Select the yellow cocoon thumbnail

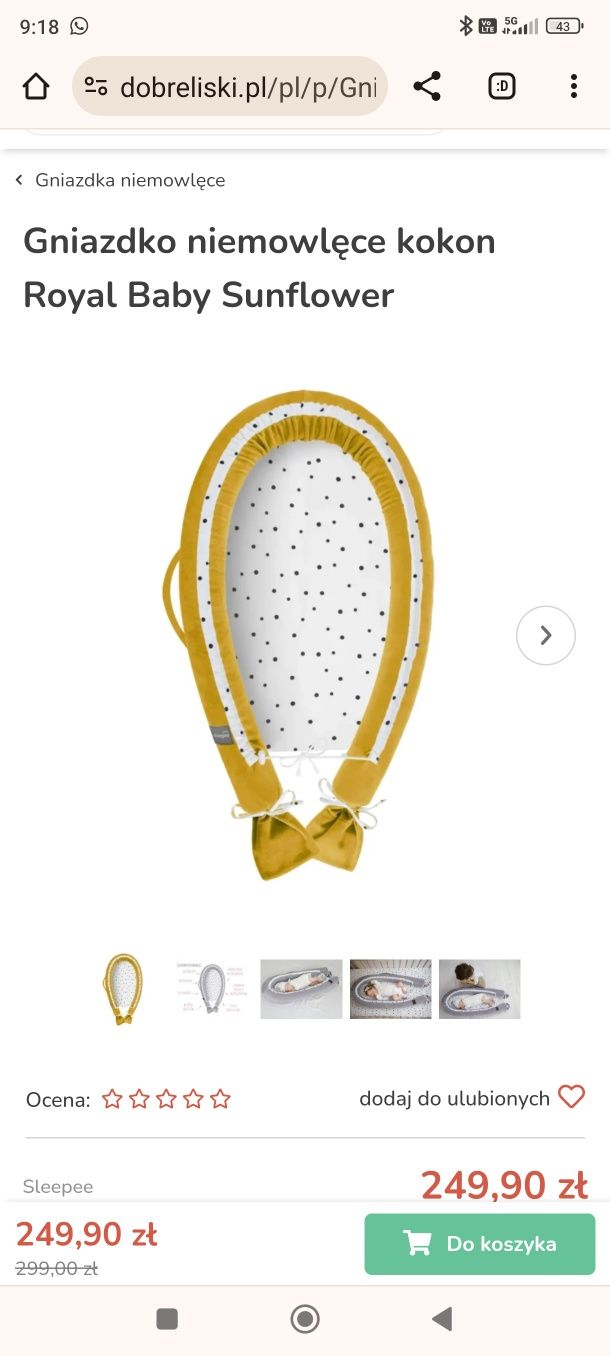122,989
